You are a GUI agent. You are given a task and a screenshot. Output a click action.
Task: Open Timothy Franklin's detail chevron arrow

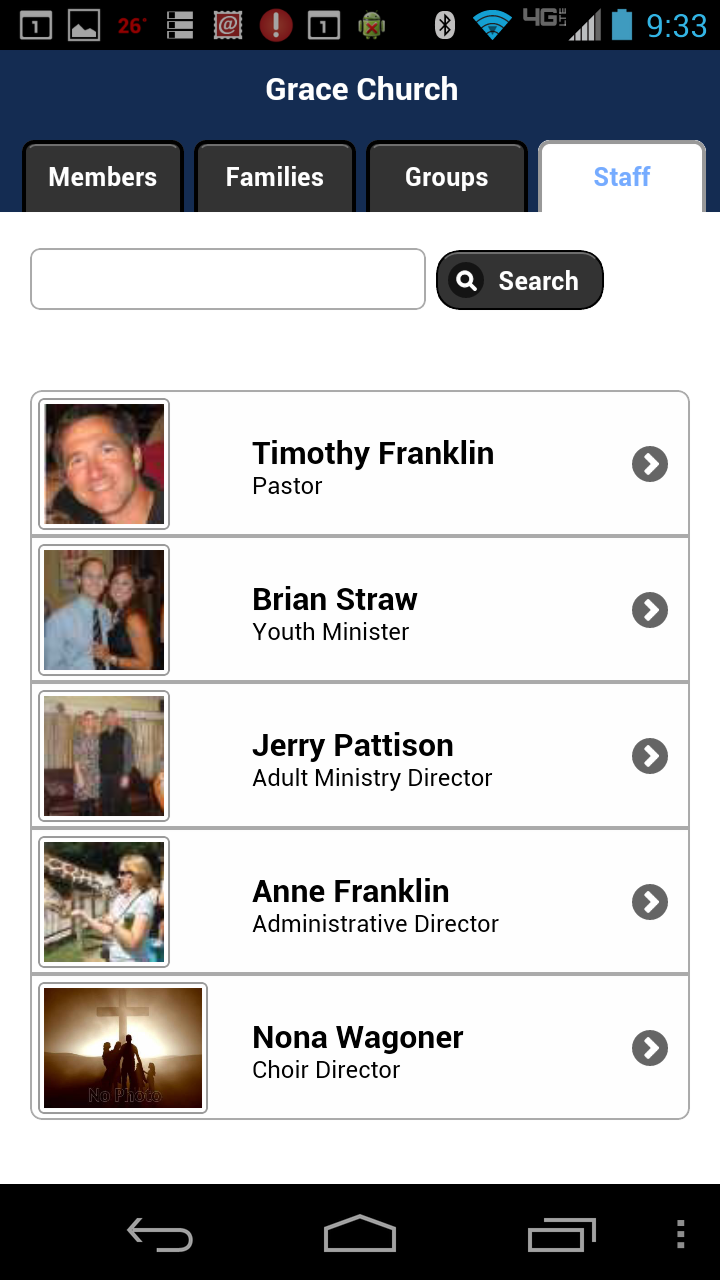650,464
